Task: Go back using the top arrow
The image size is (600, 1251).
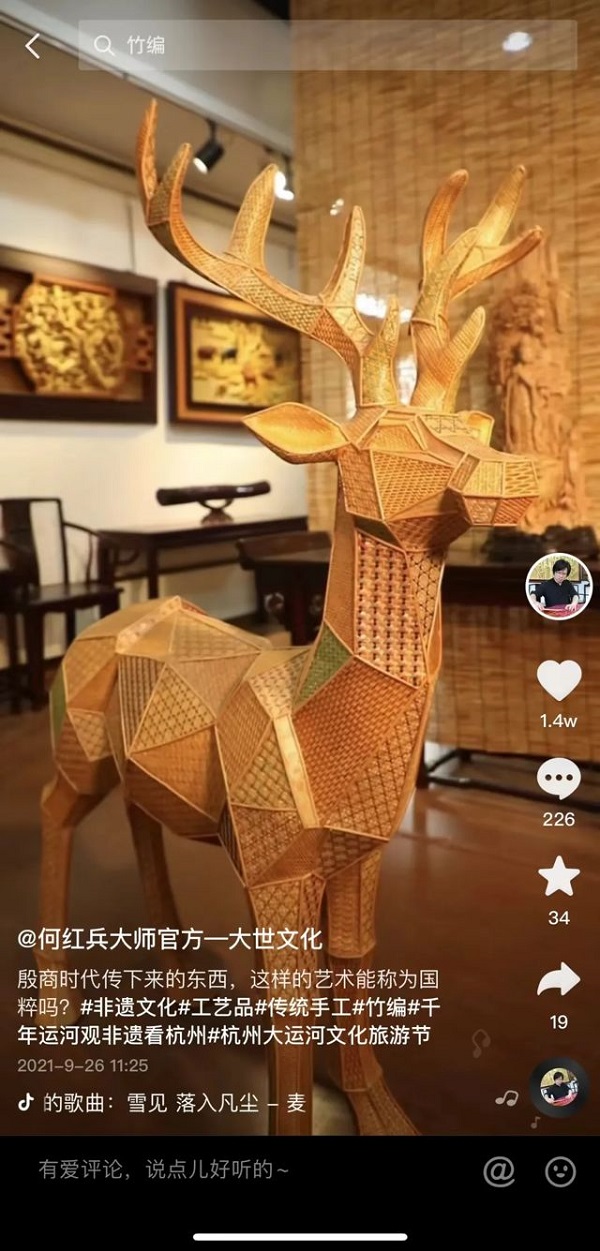Action: point(33,46)
